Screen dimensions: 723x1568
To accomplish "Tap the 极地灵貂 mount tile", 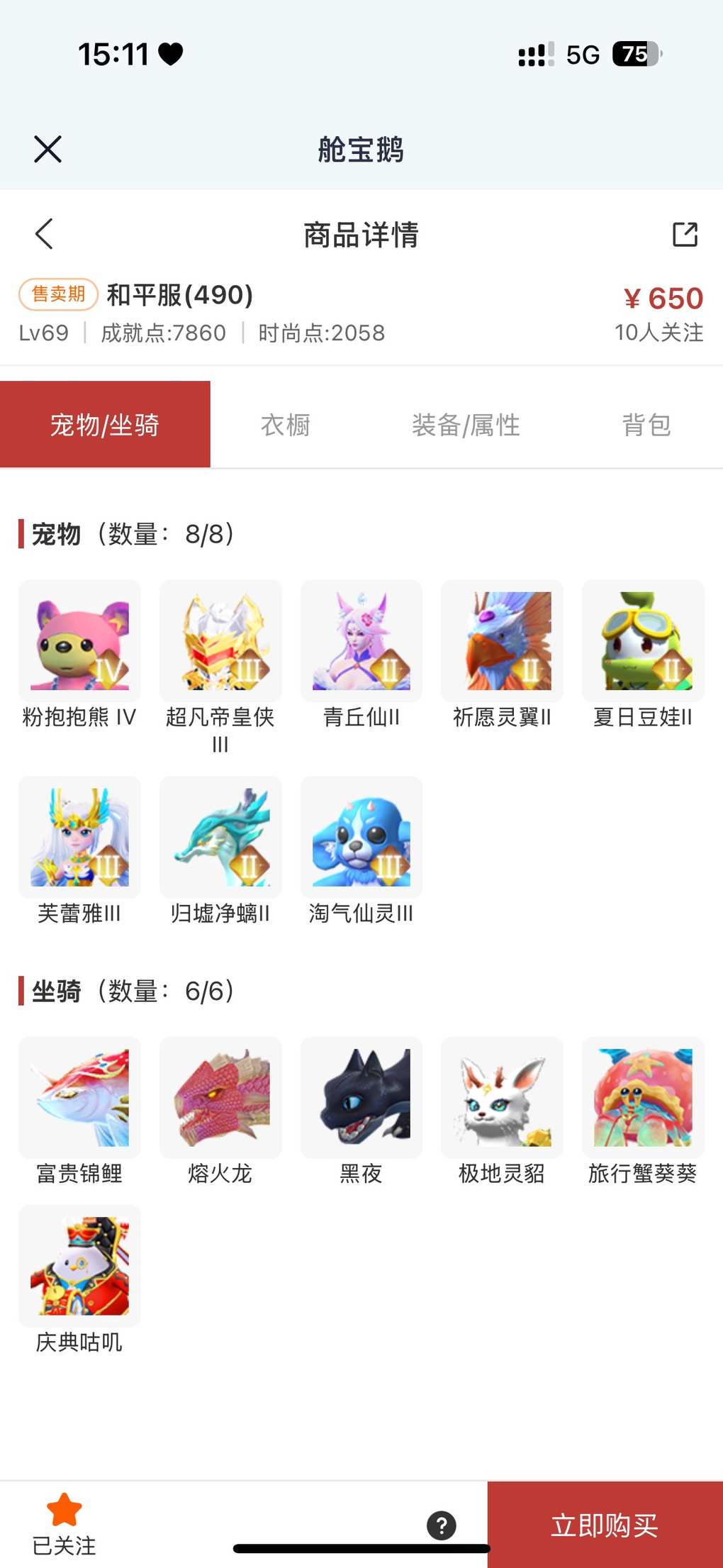I will (x=502, y=1098).
